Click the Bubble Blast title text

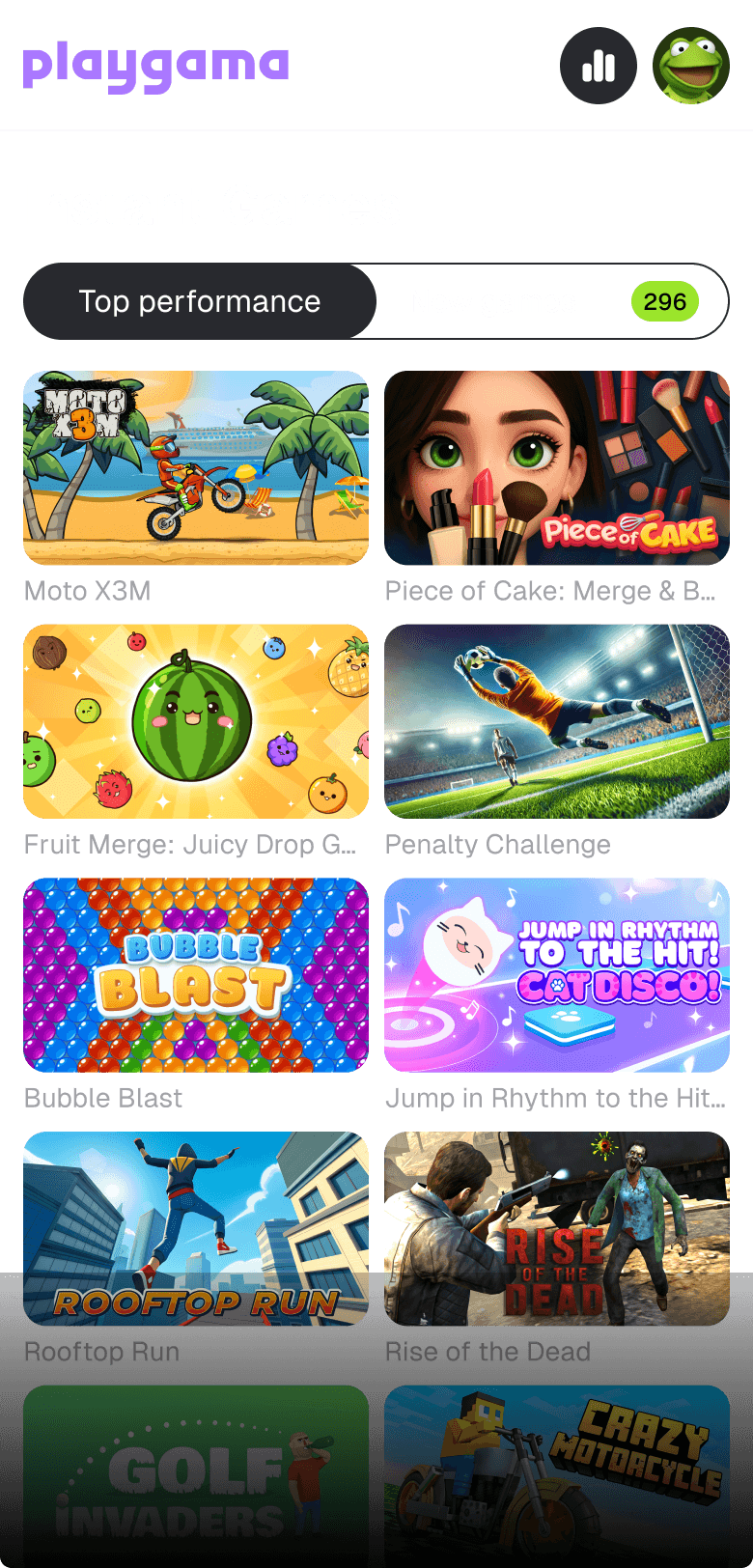pos(103,1098)
